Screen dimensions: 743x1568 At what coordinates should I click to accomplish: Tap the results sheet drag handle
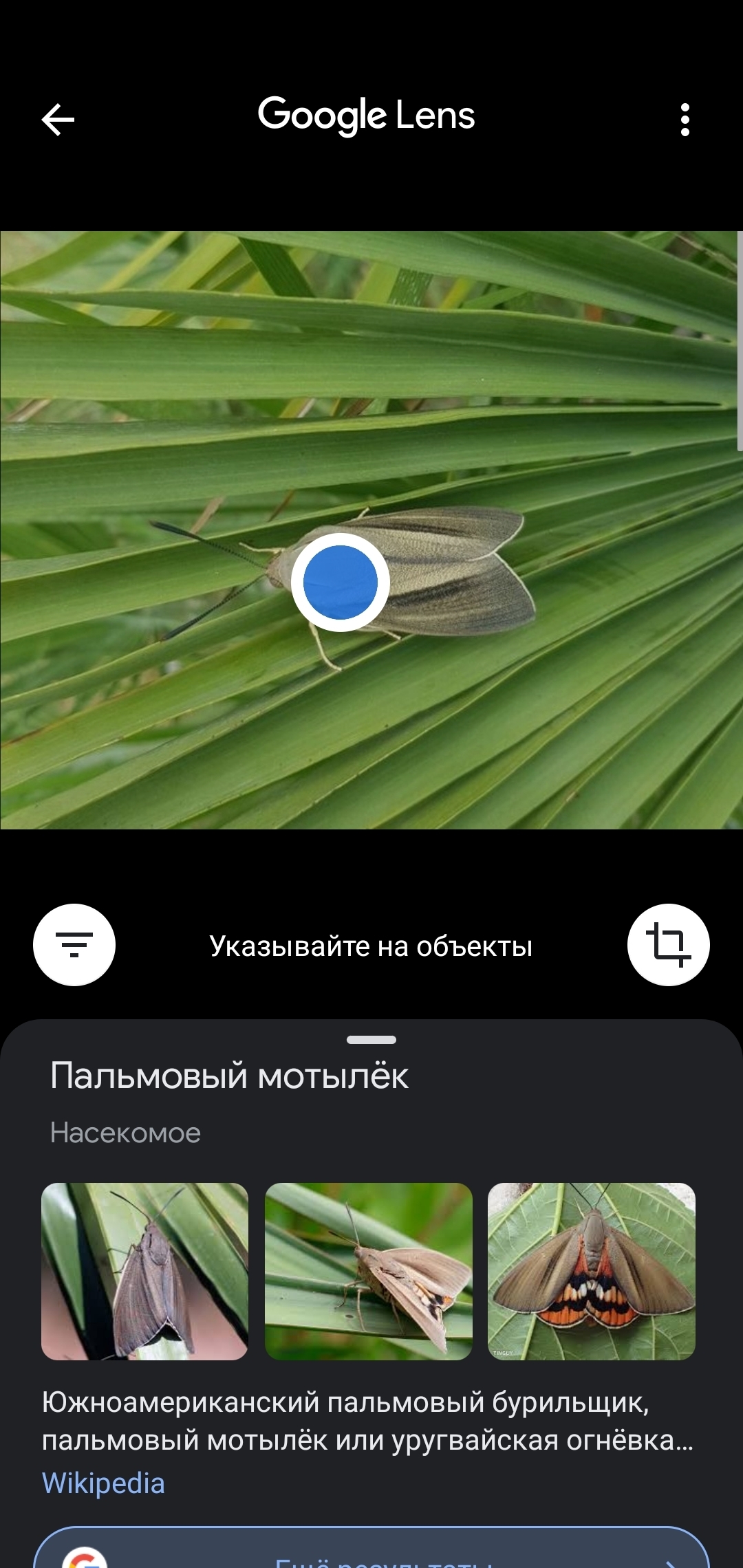click(371, 1040)
